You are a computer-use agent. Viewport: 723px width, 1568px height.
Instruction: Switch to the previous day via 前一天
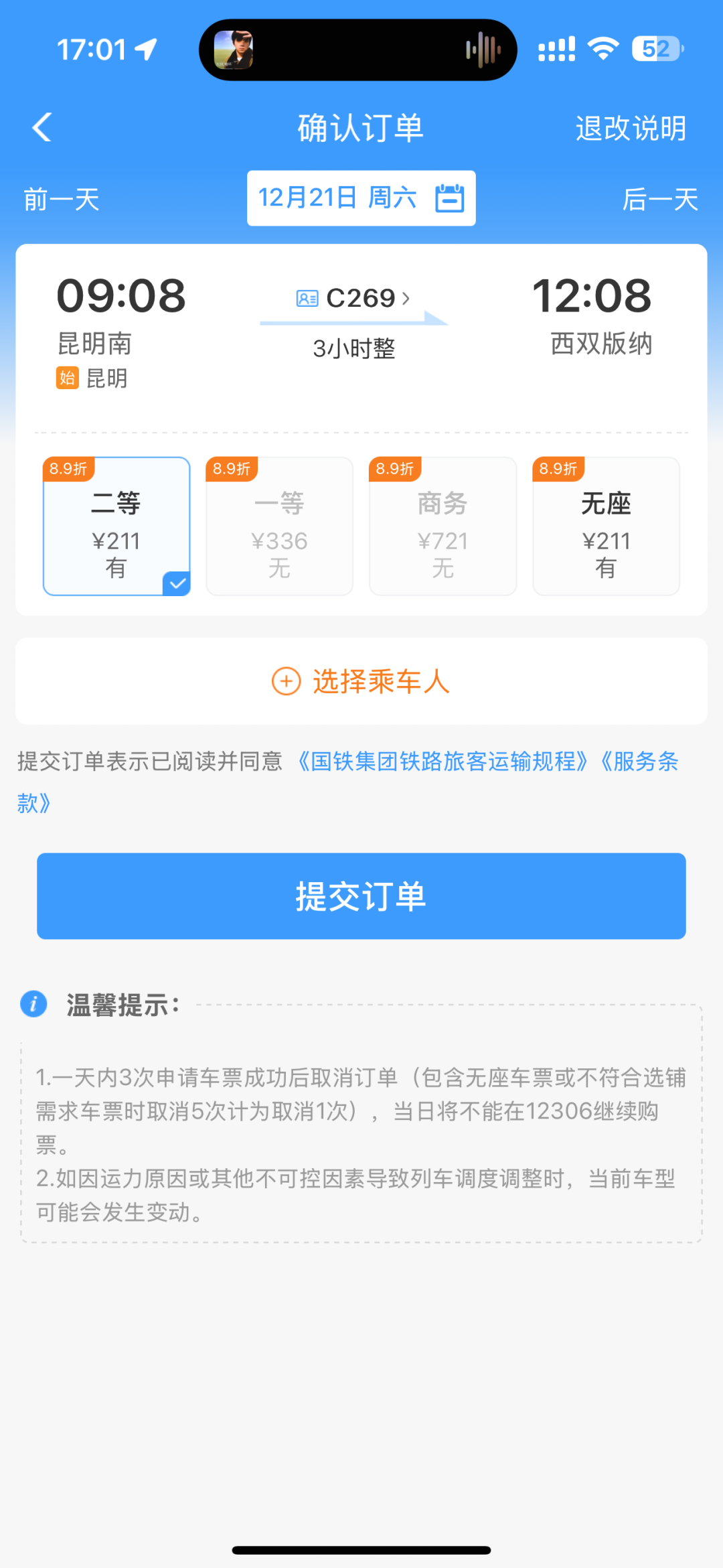coord(62,199)
